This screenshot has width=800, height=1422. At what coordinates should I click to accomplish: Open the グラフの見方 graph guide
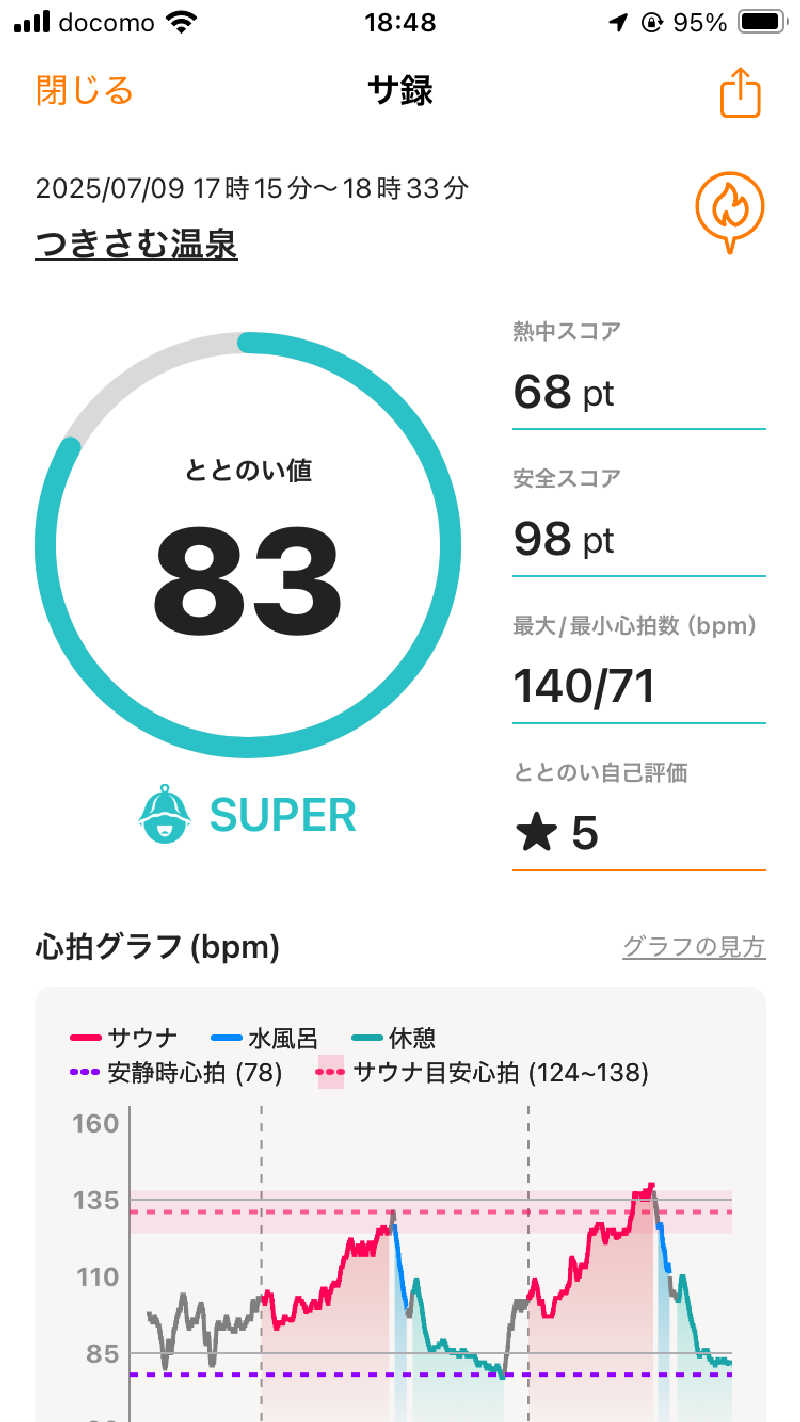[x=693, y=947]
